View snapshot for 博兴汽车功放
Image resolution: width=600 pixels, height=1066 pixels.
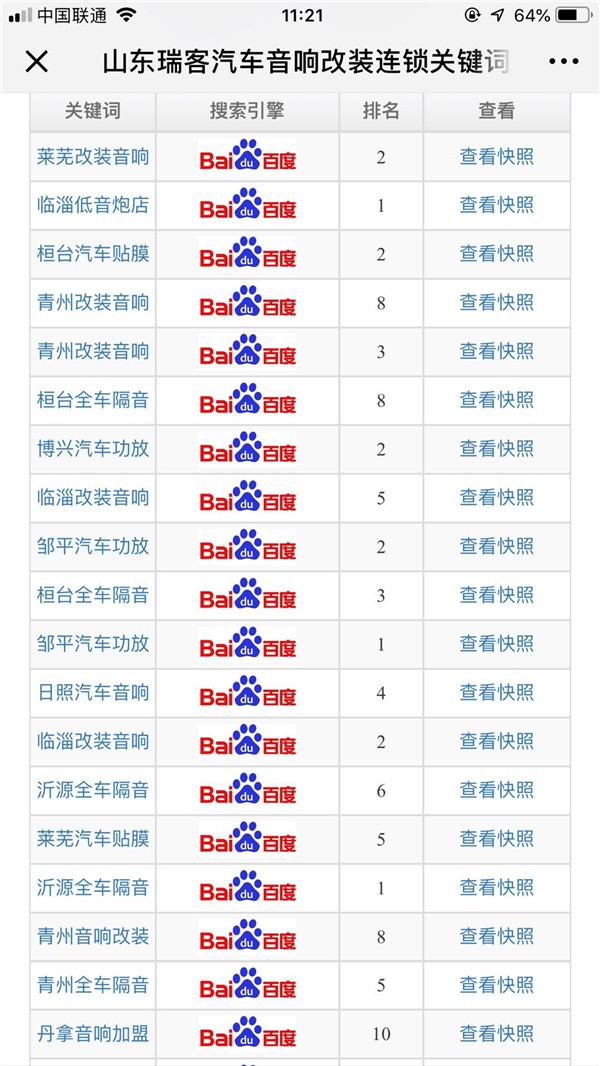[x=496, y=449]
